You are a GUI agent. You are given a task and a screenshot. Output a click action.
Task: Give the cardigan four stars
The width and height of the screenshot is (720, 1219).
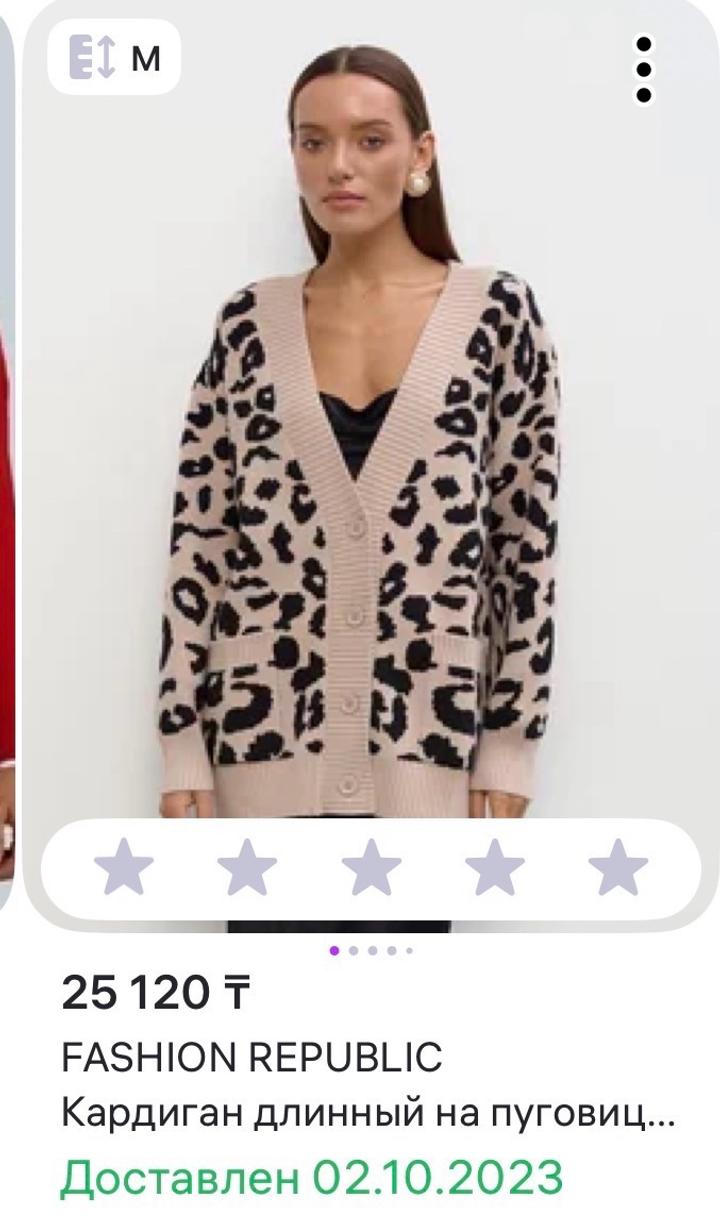click(494, 866)
